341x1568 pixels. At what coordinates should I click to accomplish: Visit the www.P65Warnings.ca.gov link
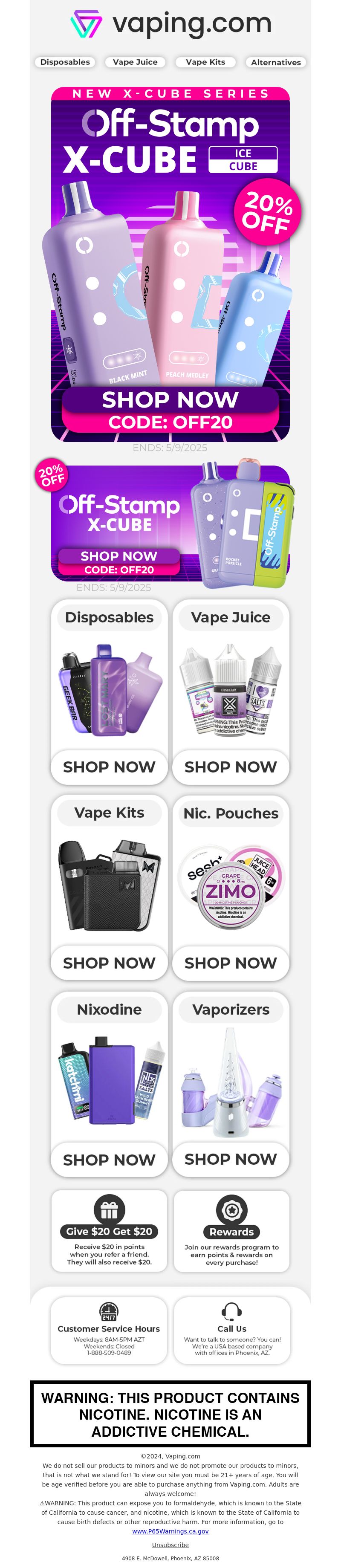point(170,1530)
